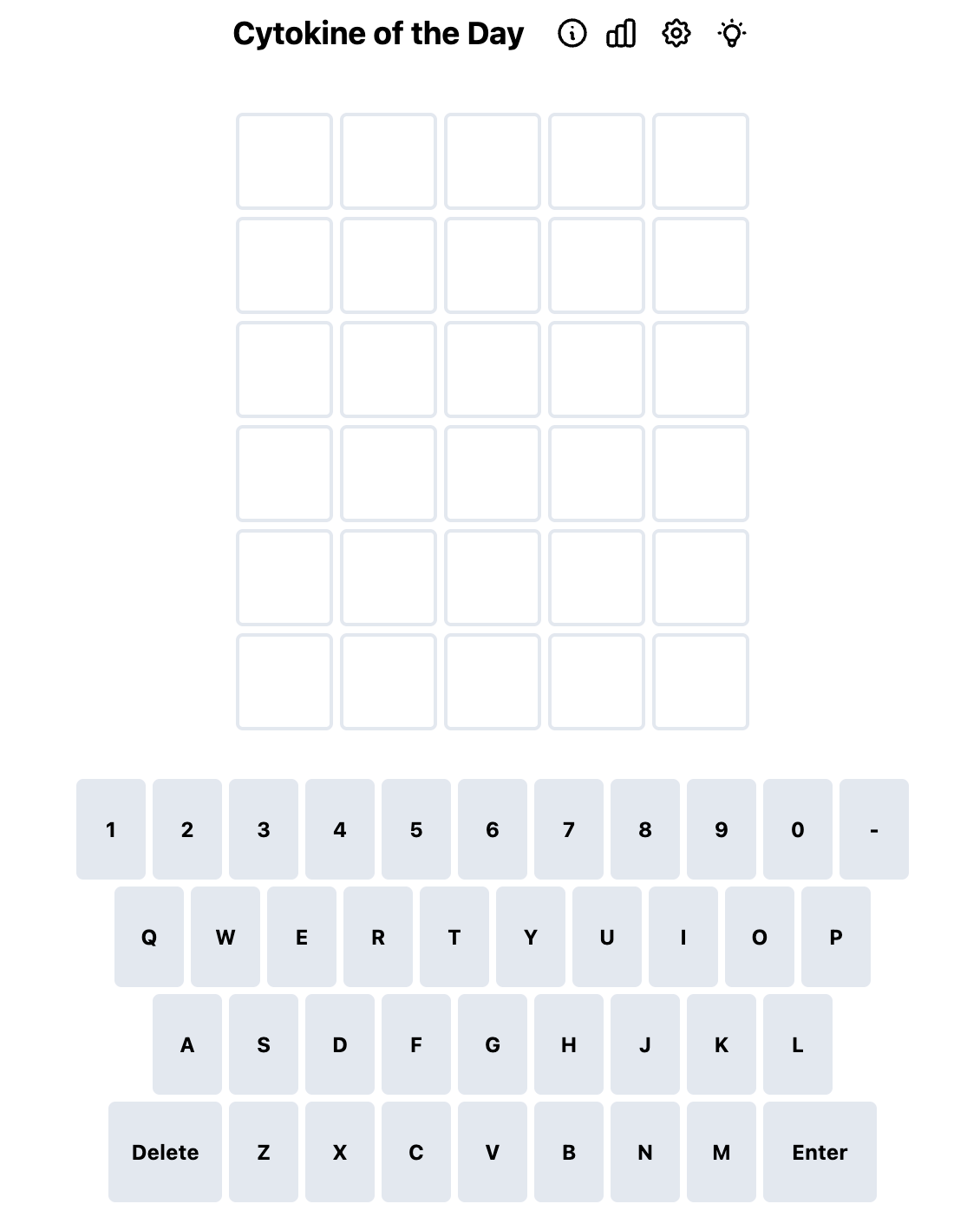Tap the letter M key
Image resolution: width=980 pixels, height=1230 pixels.
(722, 1152)
